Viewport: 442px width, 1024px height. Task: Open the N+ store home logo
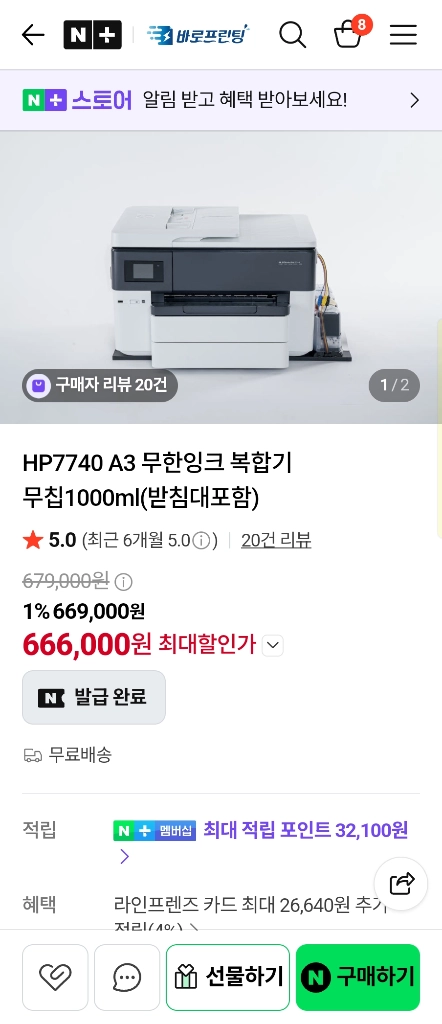(92, 35)
